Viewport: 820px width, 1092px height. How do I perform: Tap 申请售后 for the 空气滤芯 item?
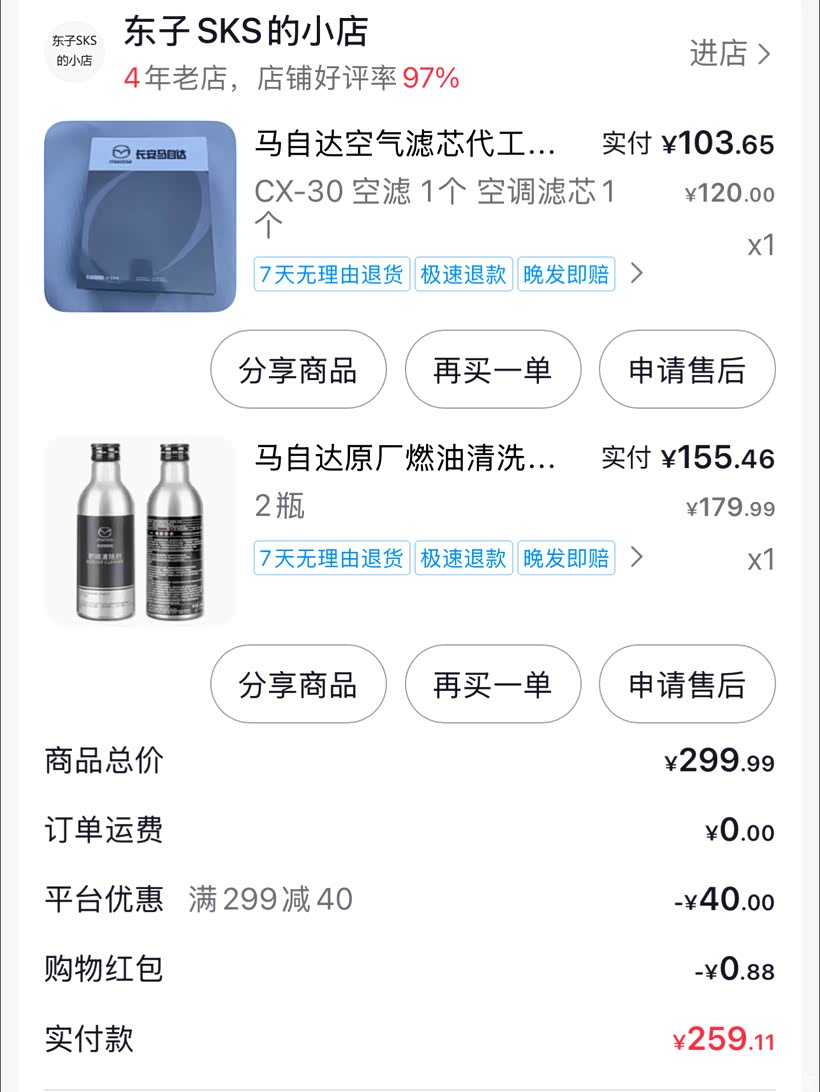(687, 370)
